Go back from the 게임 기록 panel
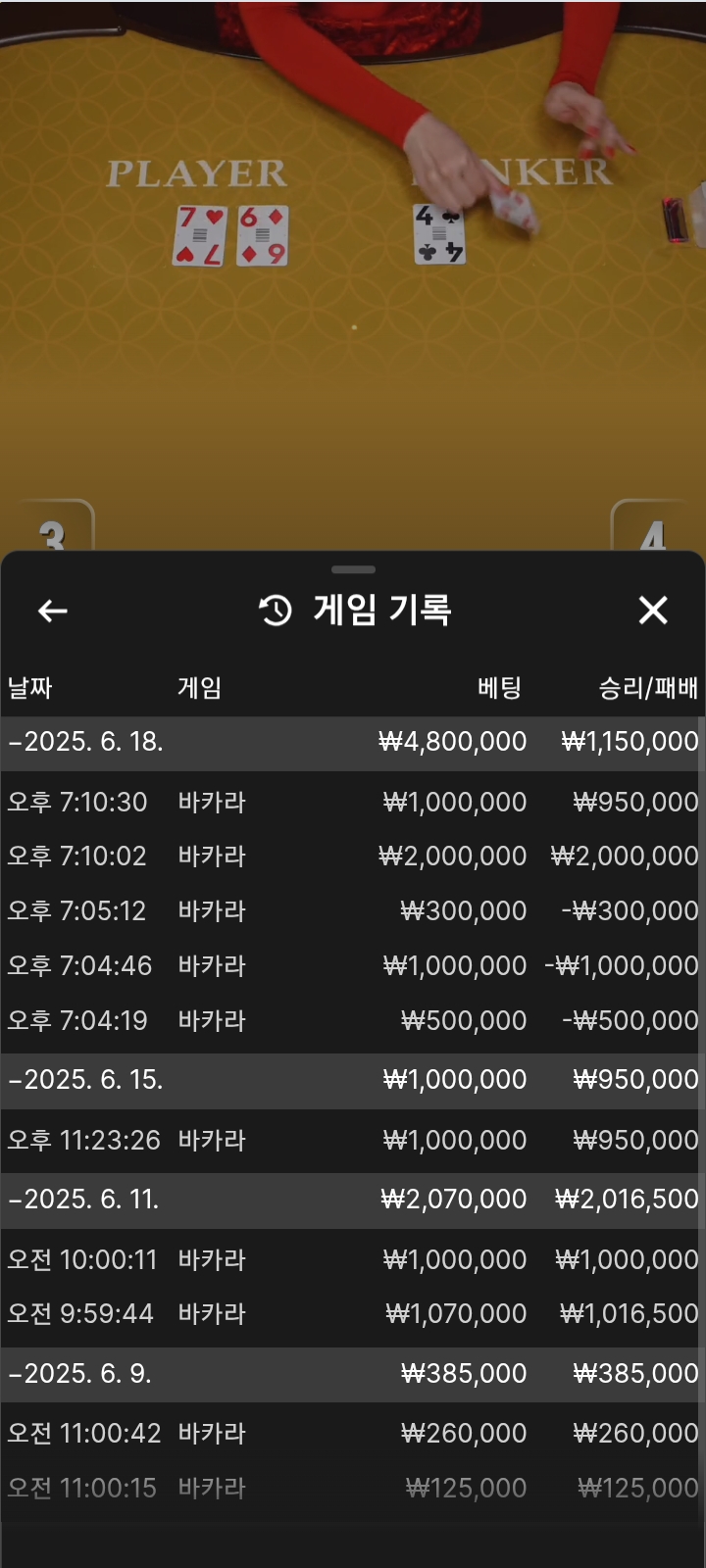 click(52, 611)
